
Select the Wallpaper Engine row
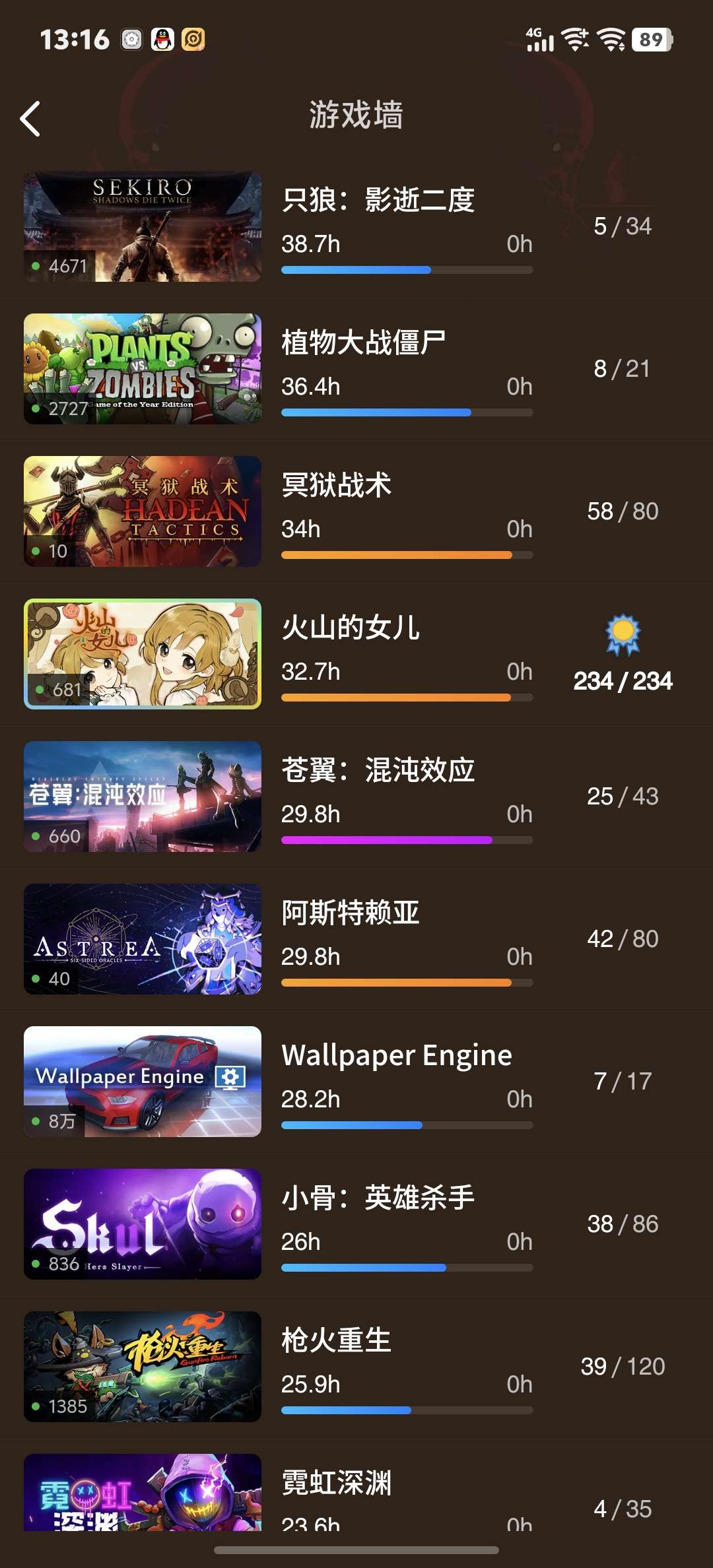pyautogui.click(x=356, y=1082)
